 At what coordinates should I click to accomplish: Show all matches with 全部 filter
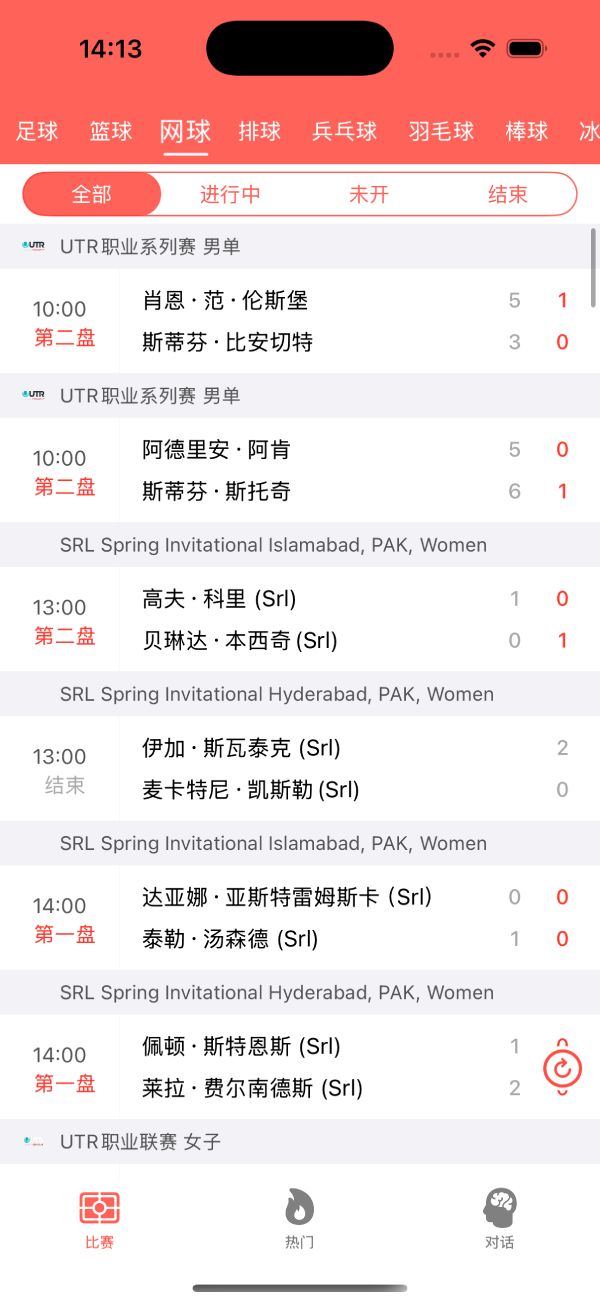(x=92, y=194)
